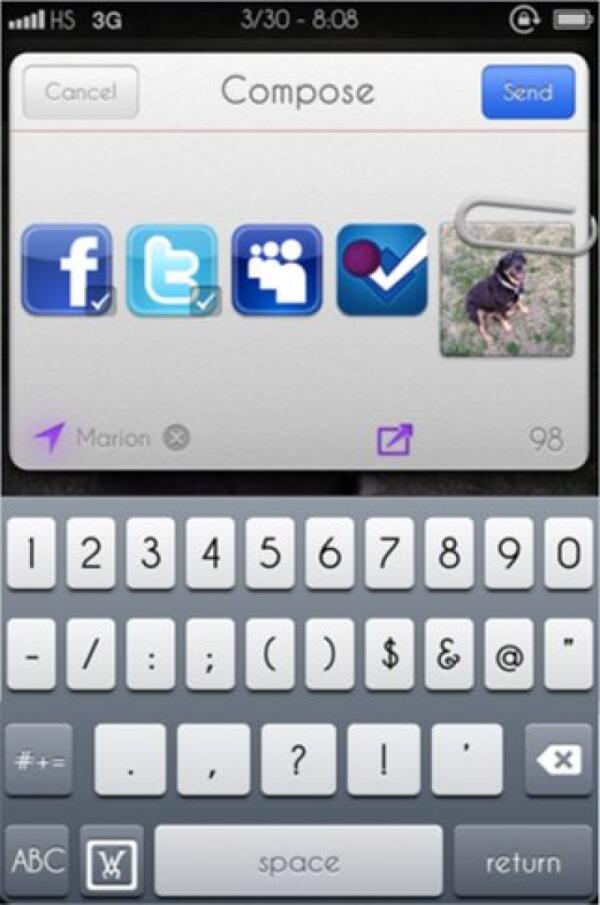Remove the Marion location tag
The width and height of the screenshot is (600, 905).
[176, 438]
